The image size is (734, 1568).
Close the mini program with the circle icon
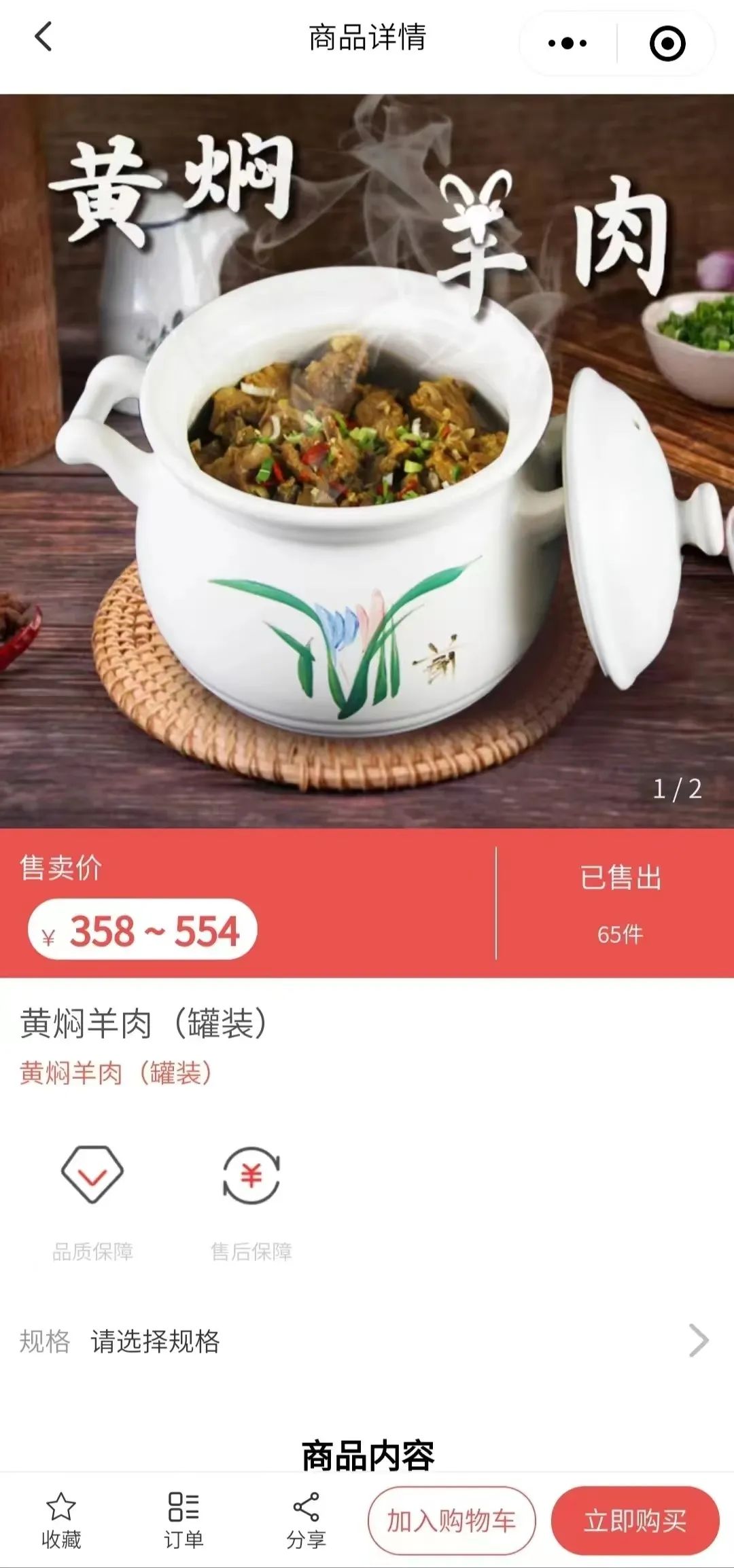coord(667,43)
